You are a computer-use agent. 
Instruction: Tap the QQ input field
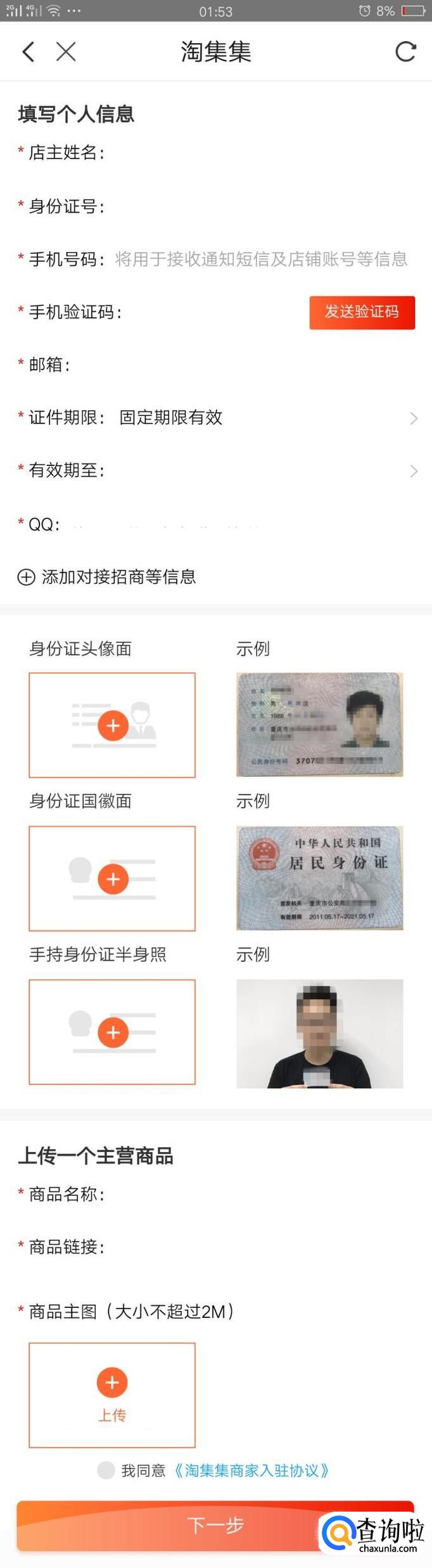tap(241, 525)
